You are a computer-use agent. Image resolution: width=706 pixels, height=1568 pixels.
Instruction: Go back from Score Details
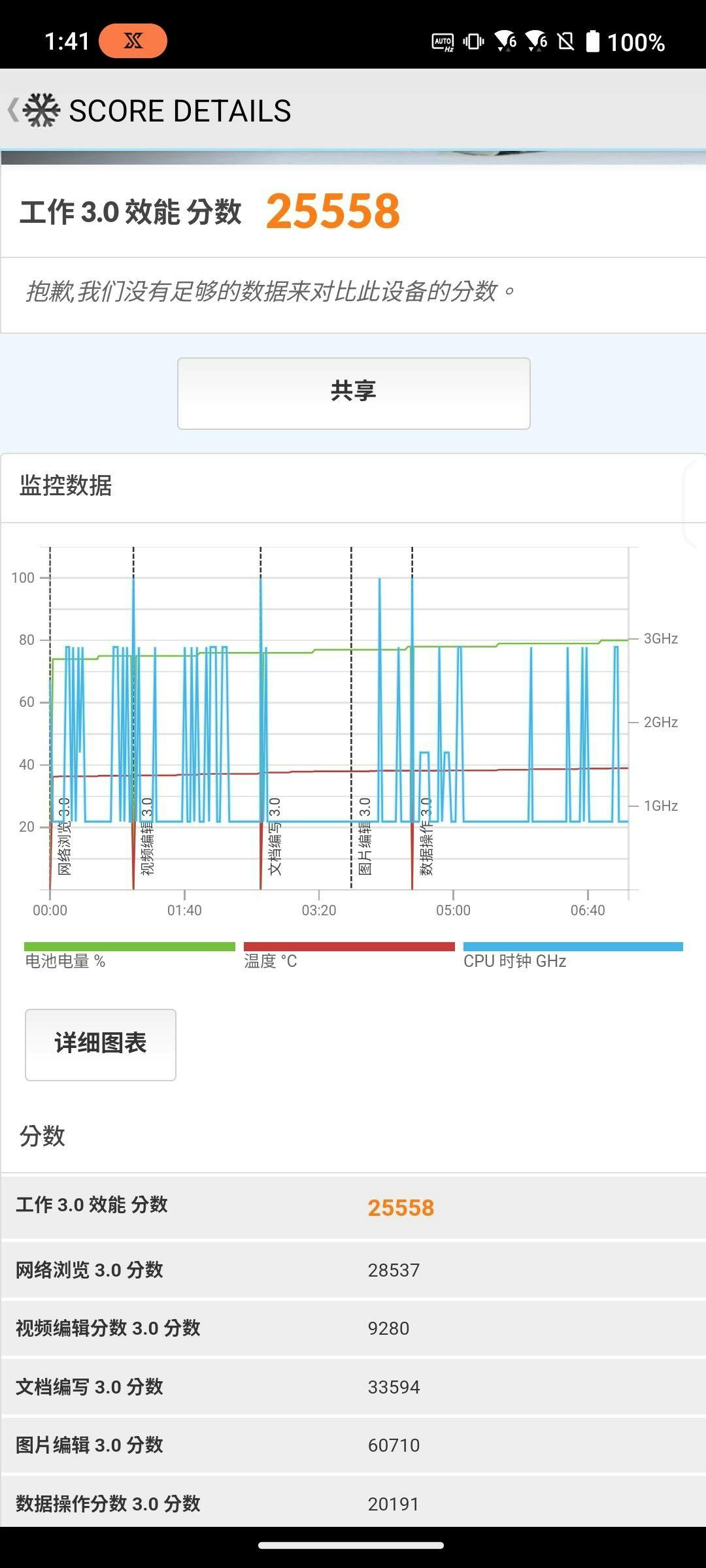14,110
